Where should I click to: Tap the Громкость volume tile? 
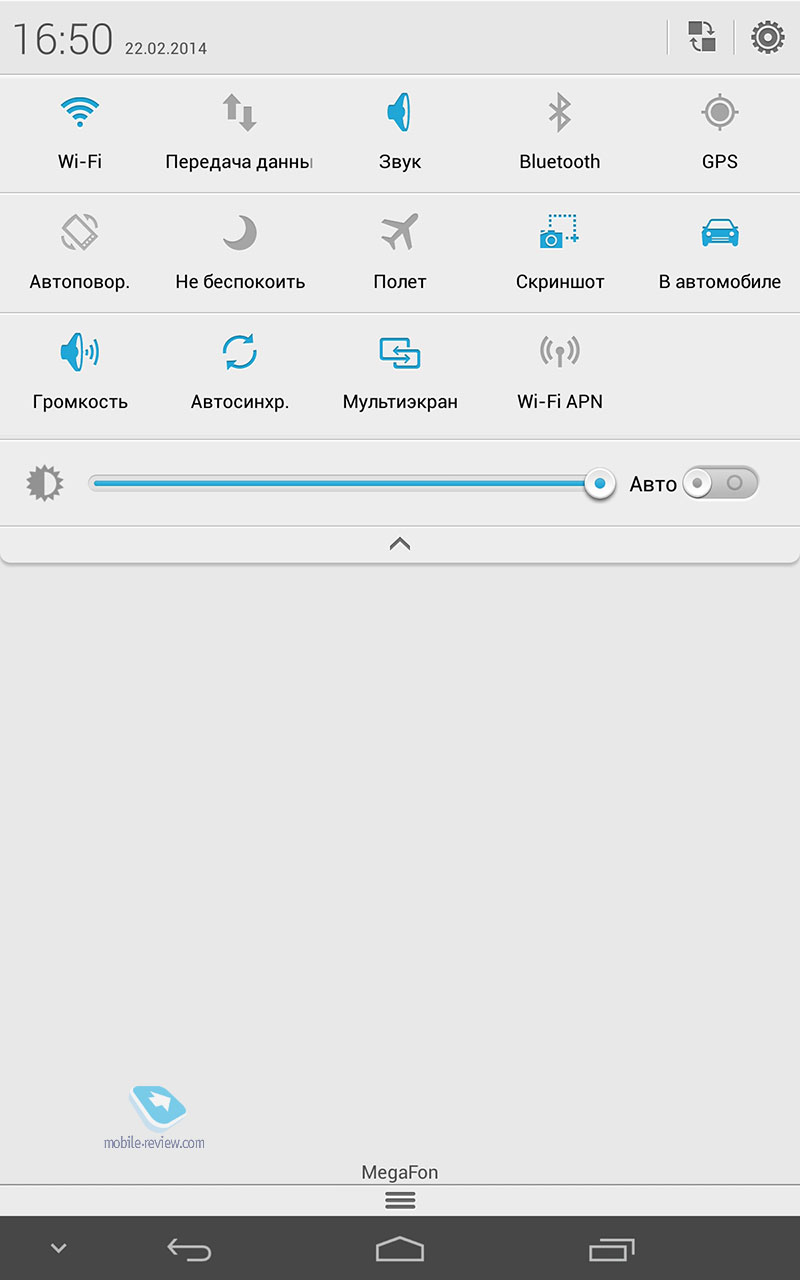click(x=80, y=372)
